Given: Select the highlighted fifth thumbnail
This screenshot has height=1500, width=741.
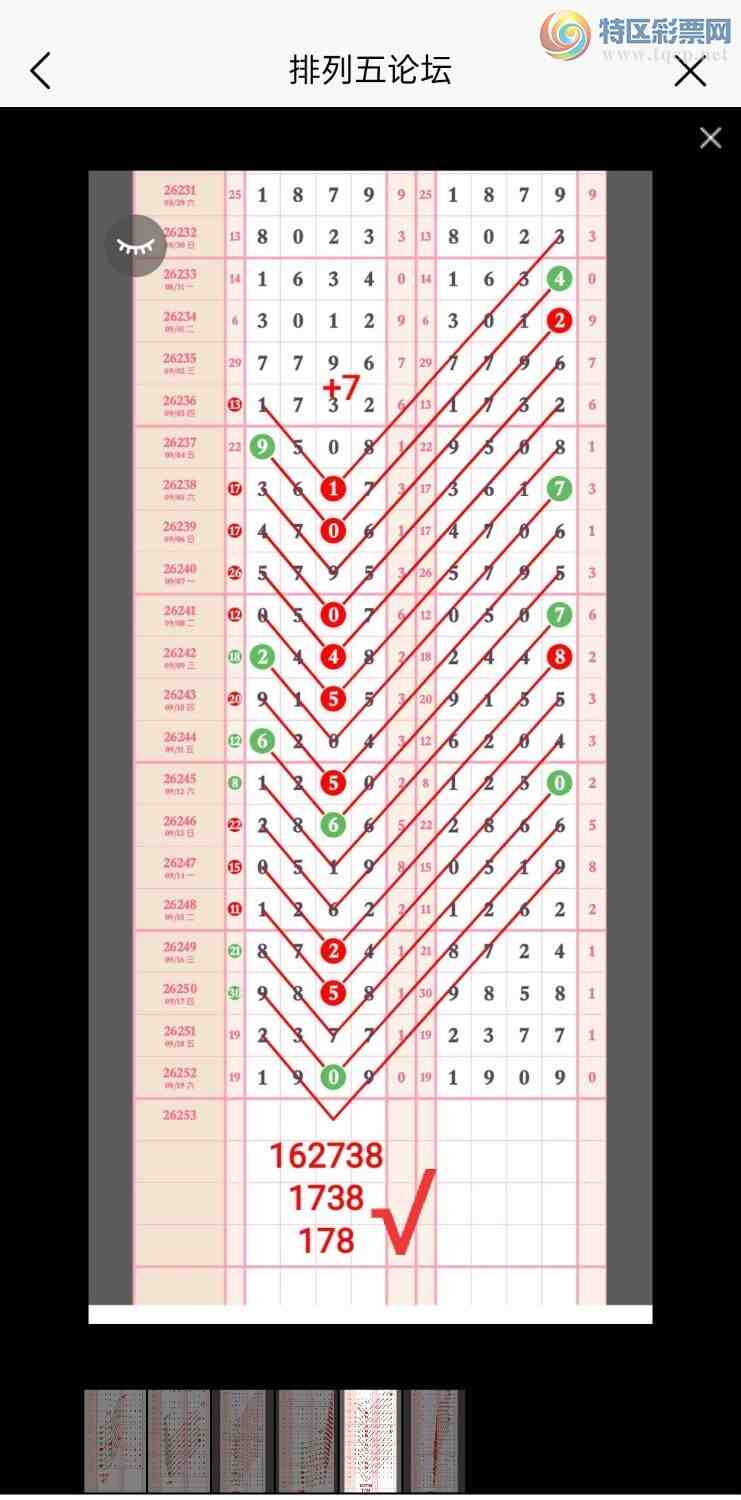Looking at the screenshot, I should point(371,1441).
